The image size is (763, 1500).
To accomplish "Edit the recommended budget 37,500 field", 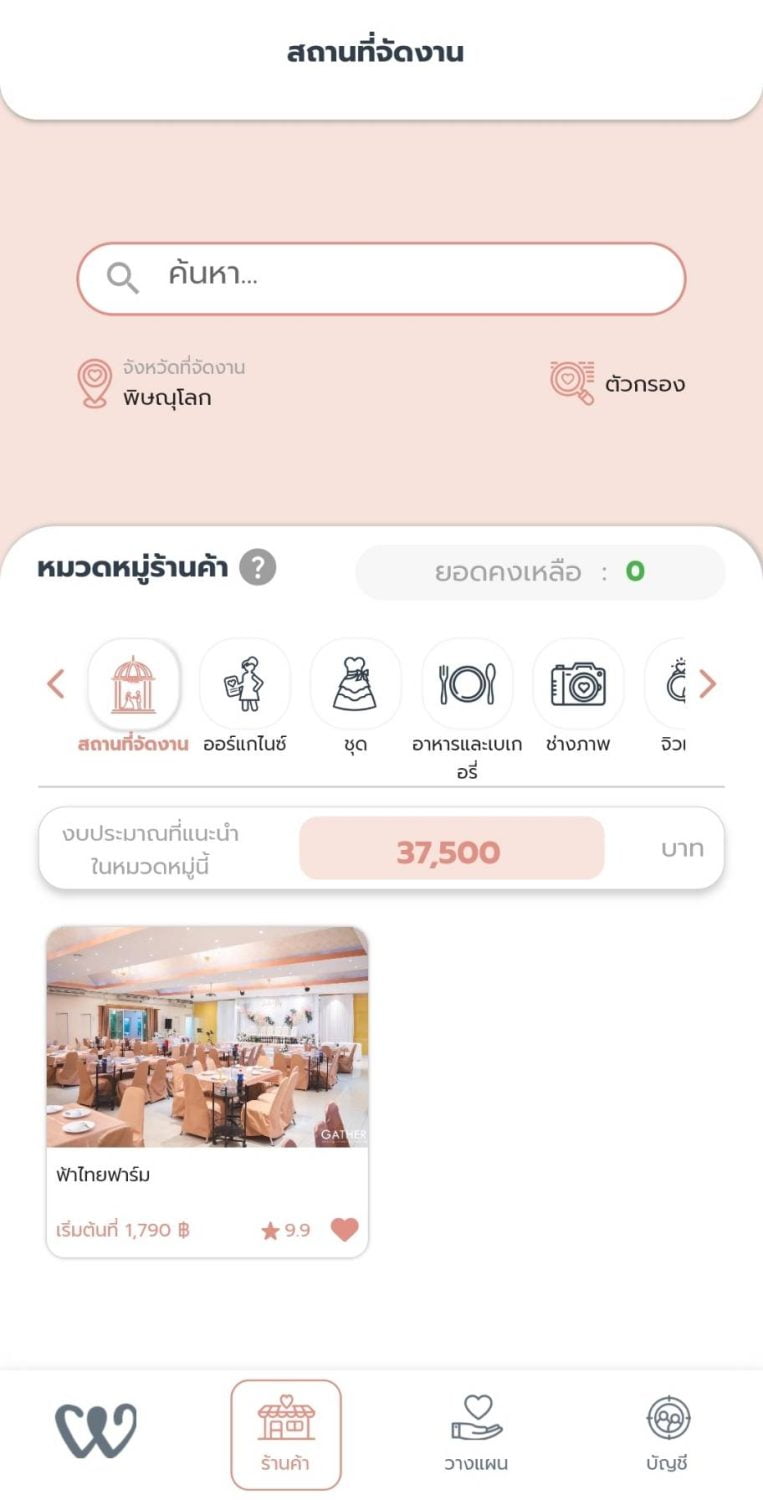I will 451,849.
